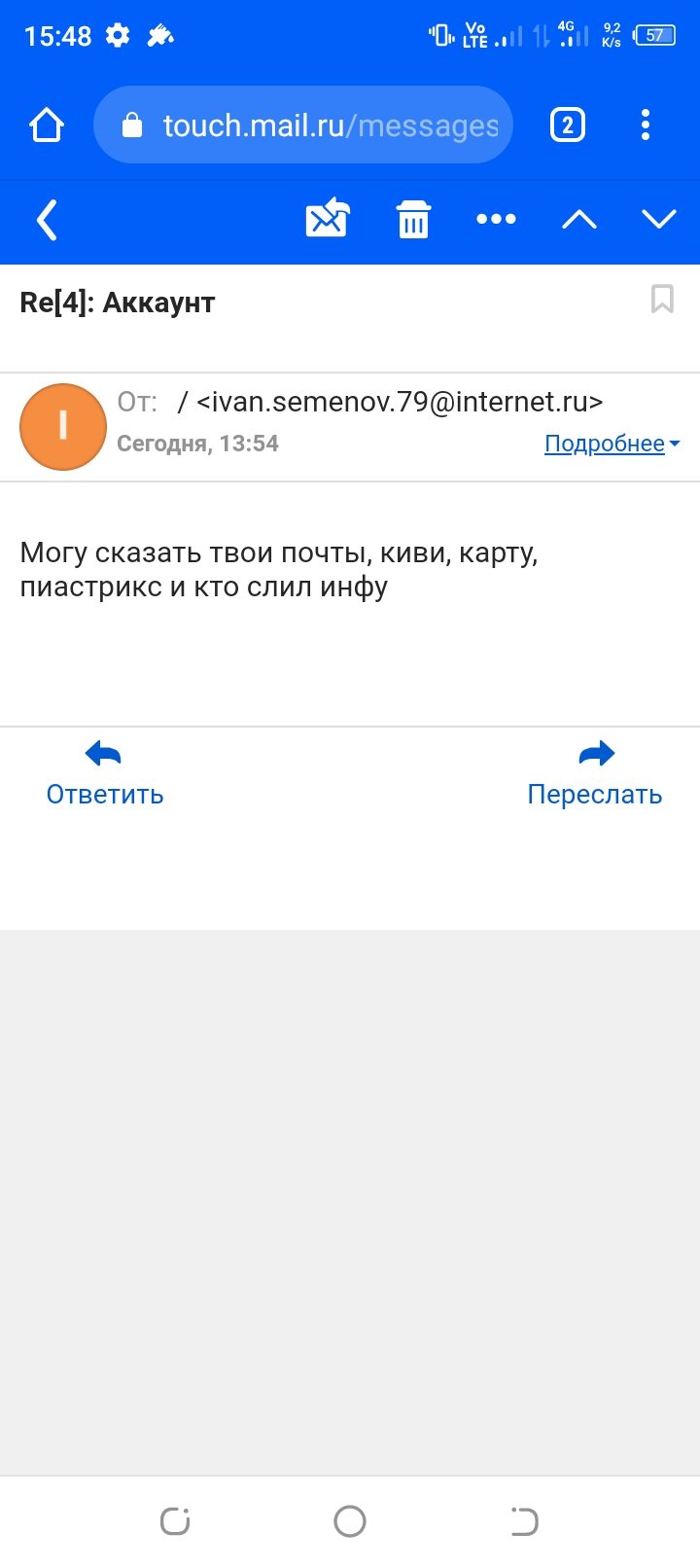
Task: Forward the email with Переслать
Action: (595, 774)
